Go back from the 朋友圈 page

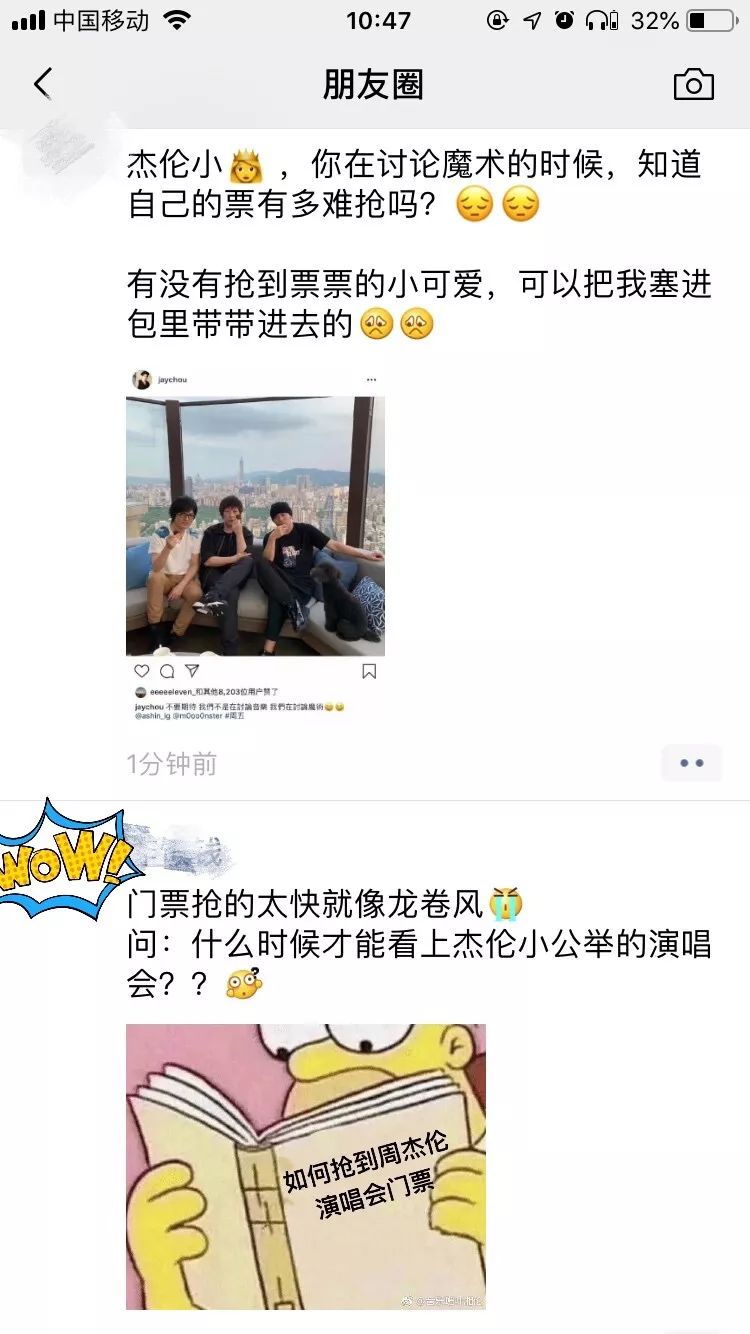42,84
